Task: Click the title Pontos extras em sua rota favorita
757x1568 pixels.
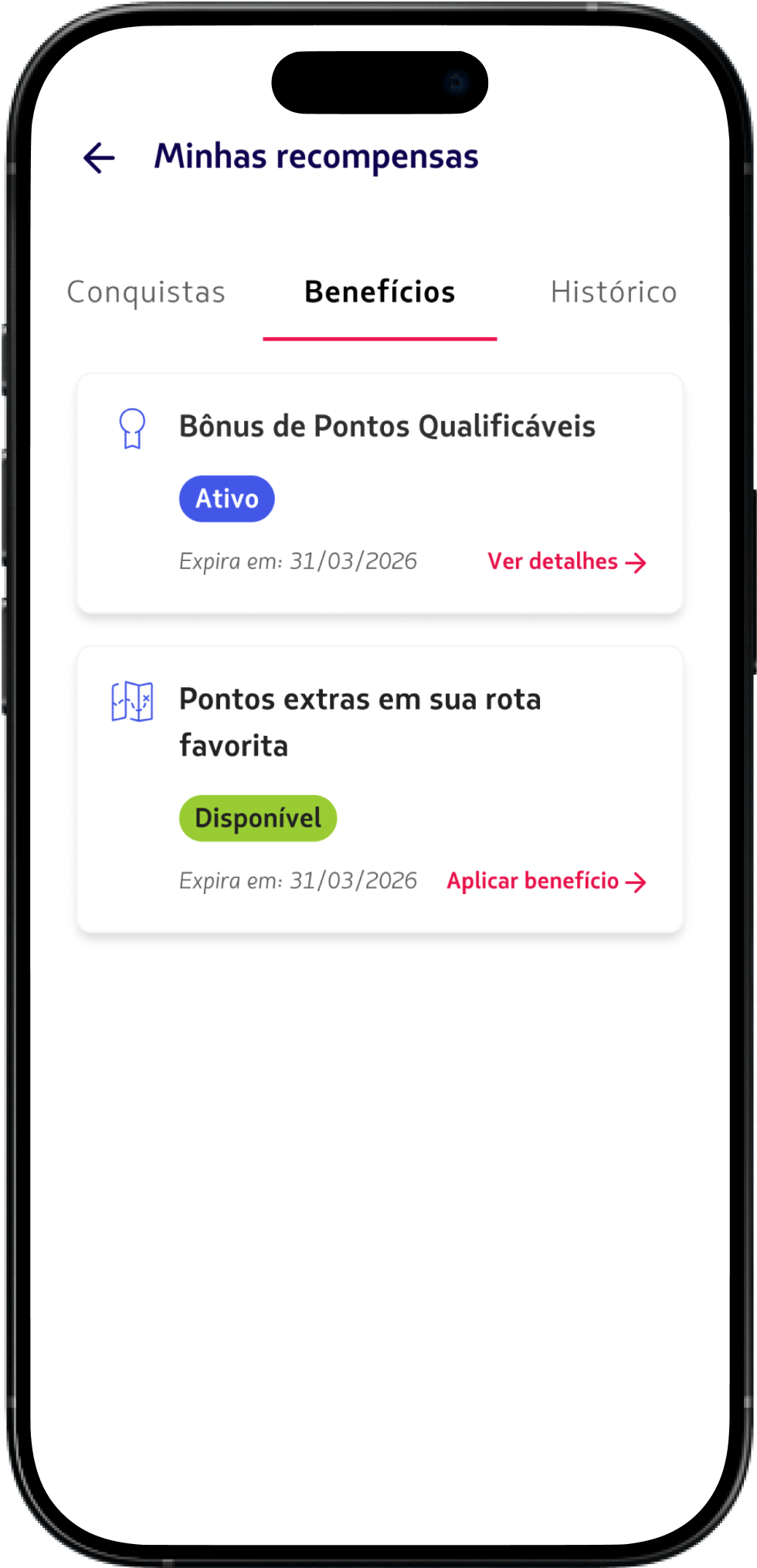Action: [359, 720]
